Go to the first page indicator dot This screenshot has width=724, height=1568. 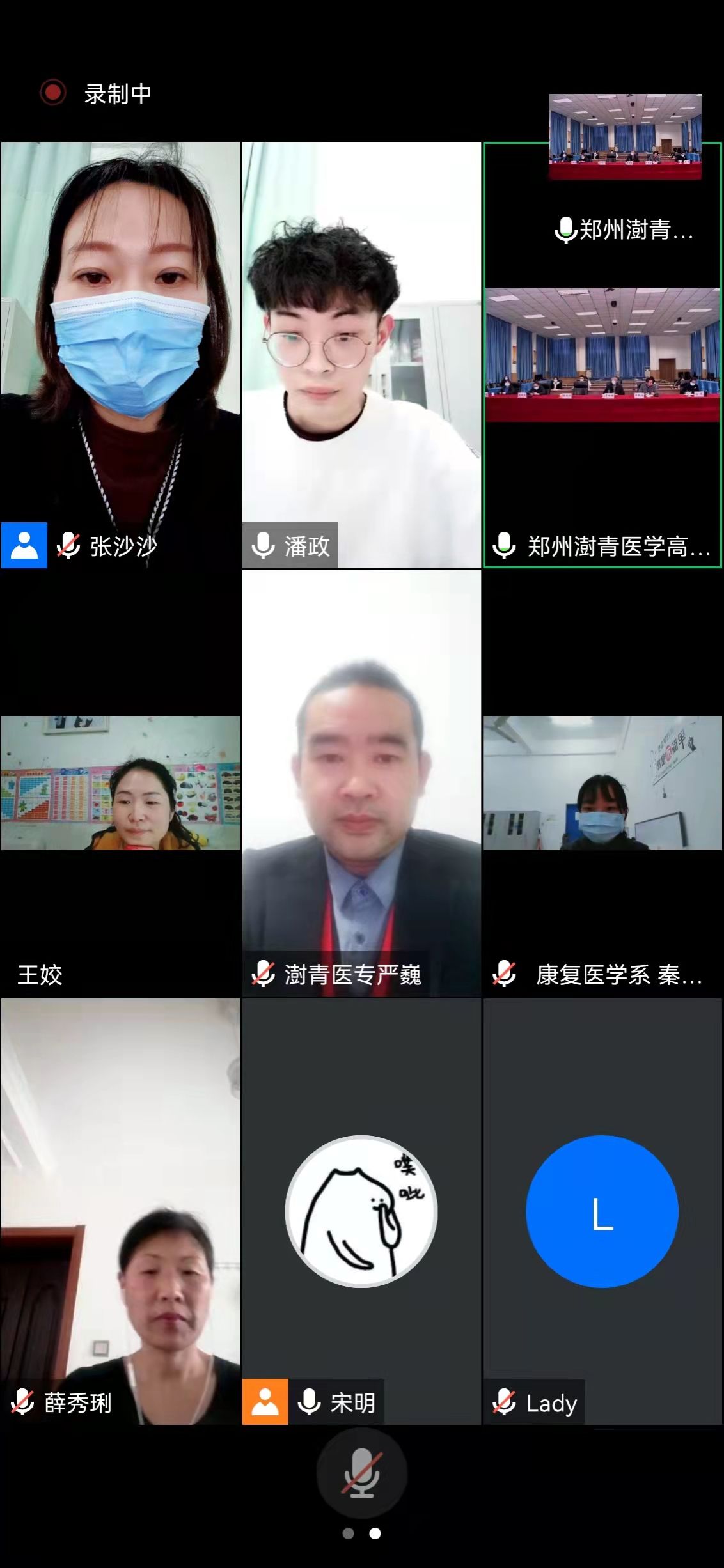coord(348,1533)
